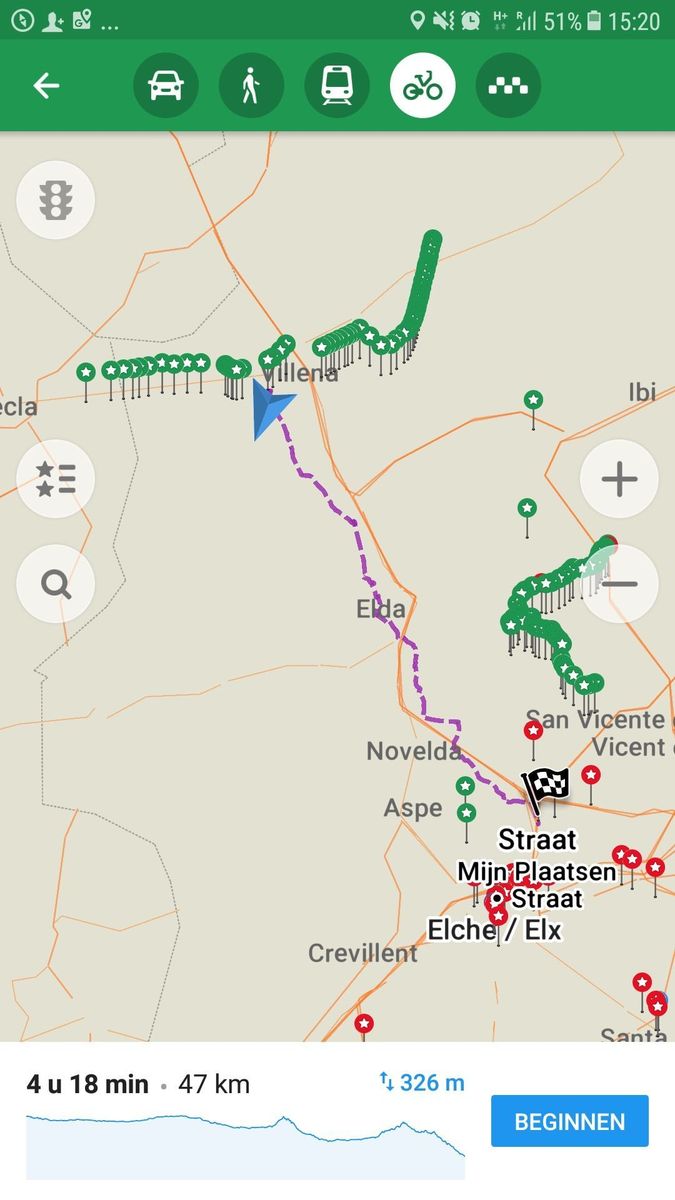Go back using the arrow icon
The height and width of the screenshot is (1200, 675).
click(x=46, y=86)
